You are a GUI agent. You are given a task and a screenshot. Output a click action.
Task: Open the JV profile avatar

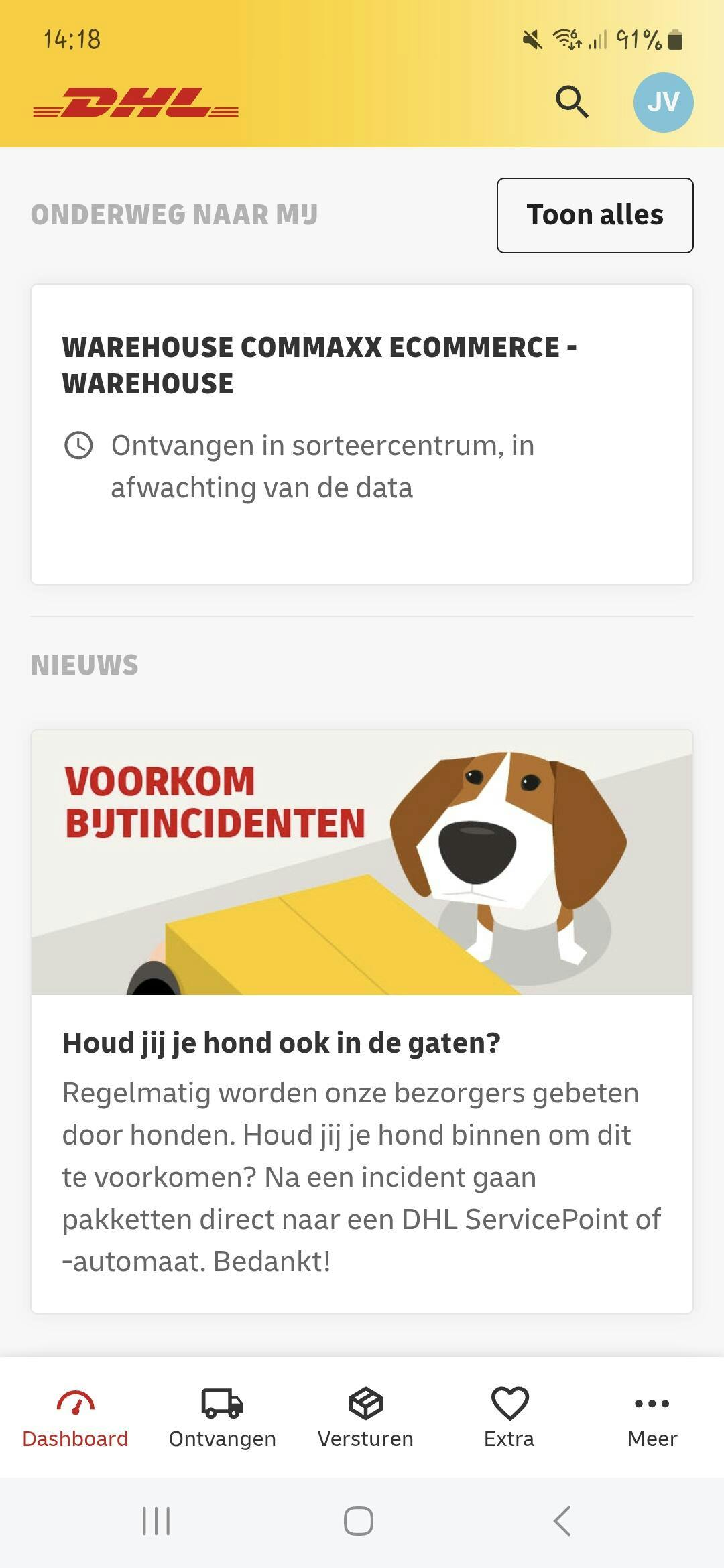(x=663, y=102)
